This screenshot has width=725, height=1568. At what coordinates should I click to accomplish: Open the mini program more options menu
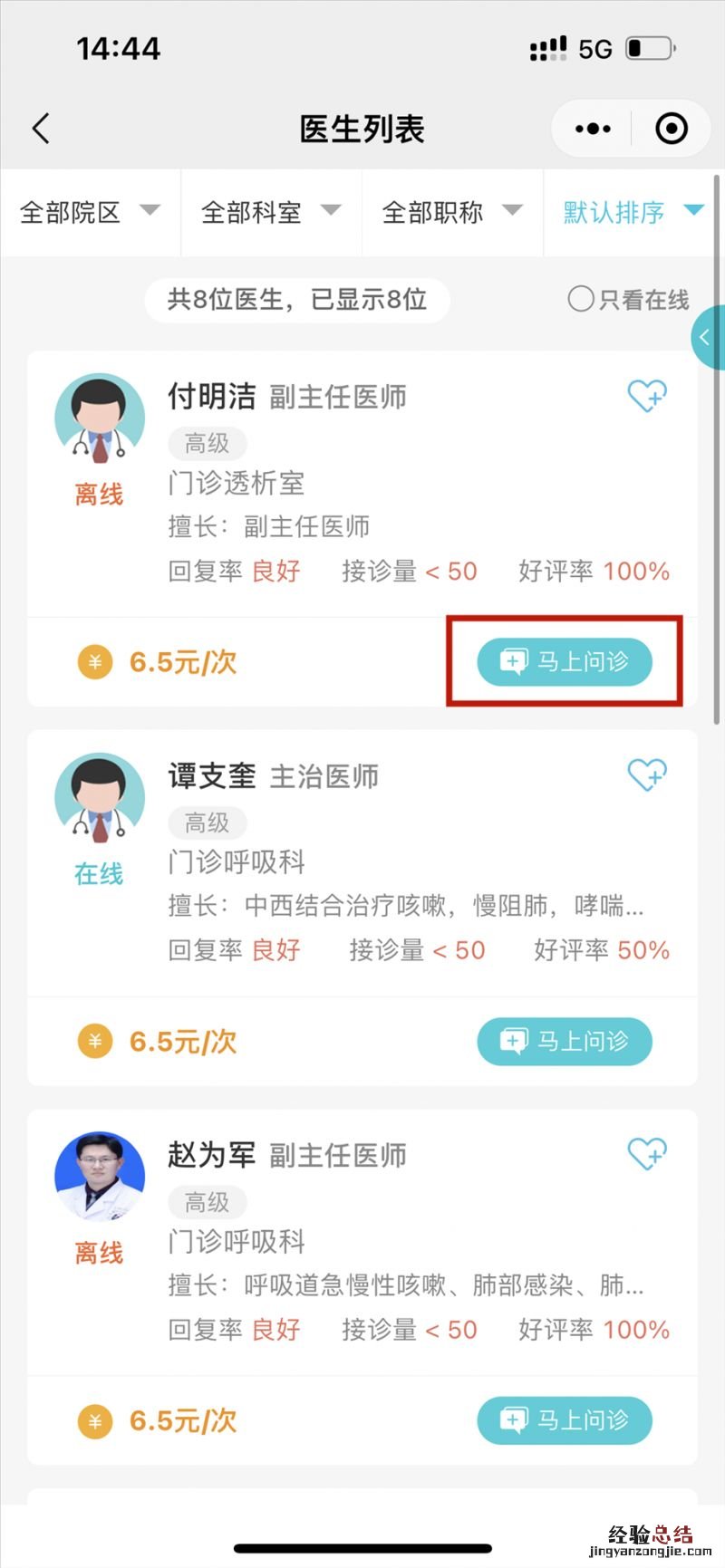[x=593, y=129]
